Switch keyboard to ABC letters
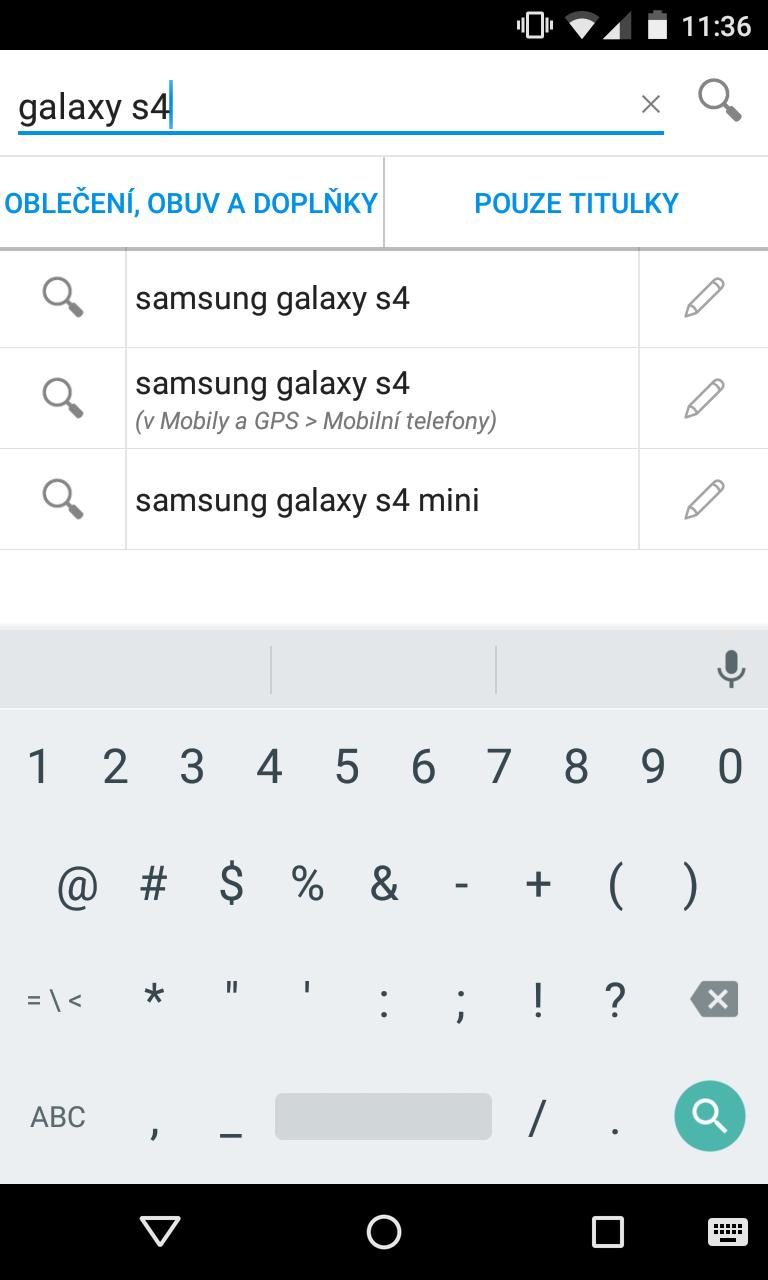This screenshot has width=768, height=1280. 58,1117
